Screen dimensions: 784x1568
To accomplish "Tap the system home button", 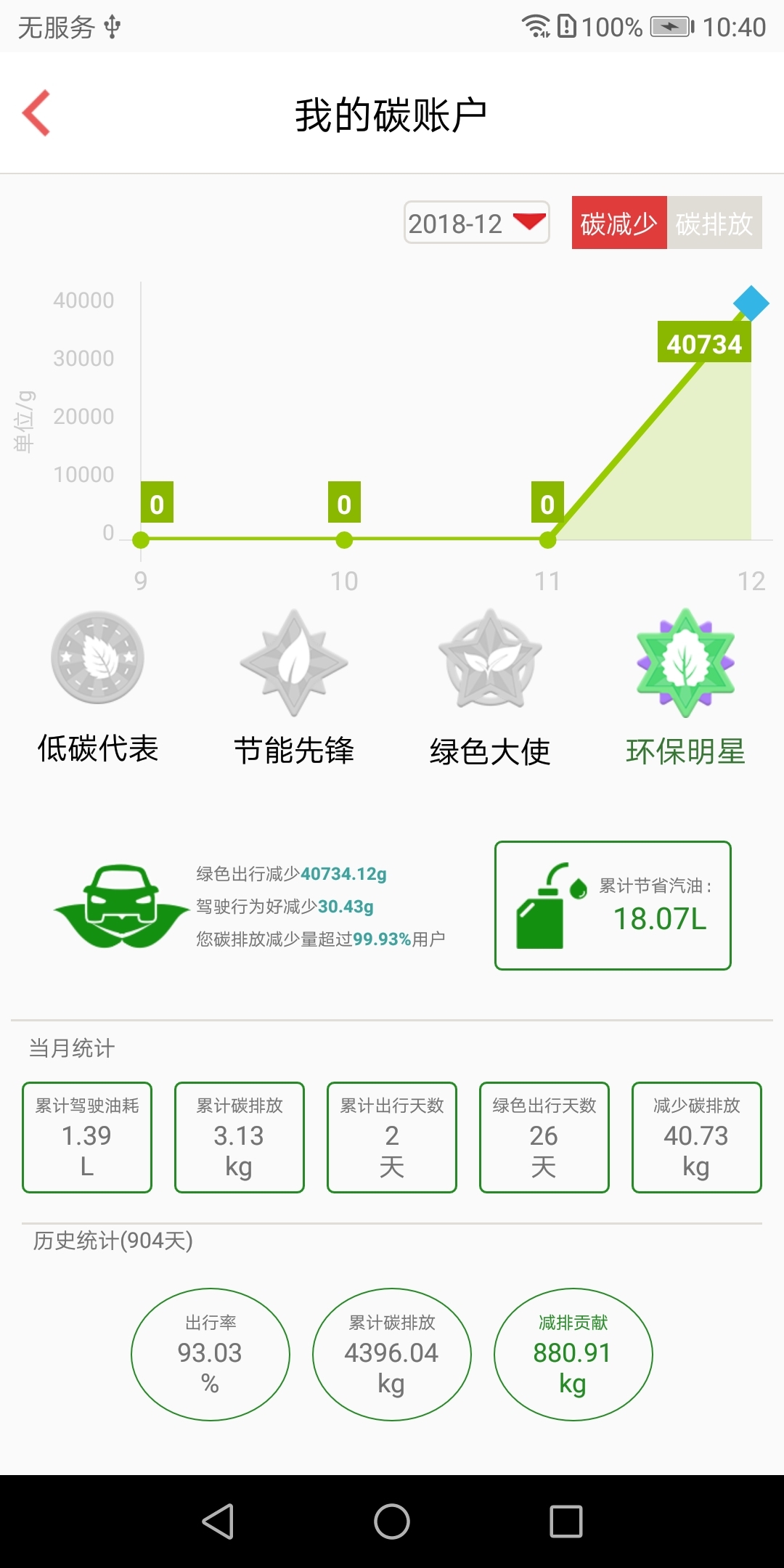I will [392, 1522].
